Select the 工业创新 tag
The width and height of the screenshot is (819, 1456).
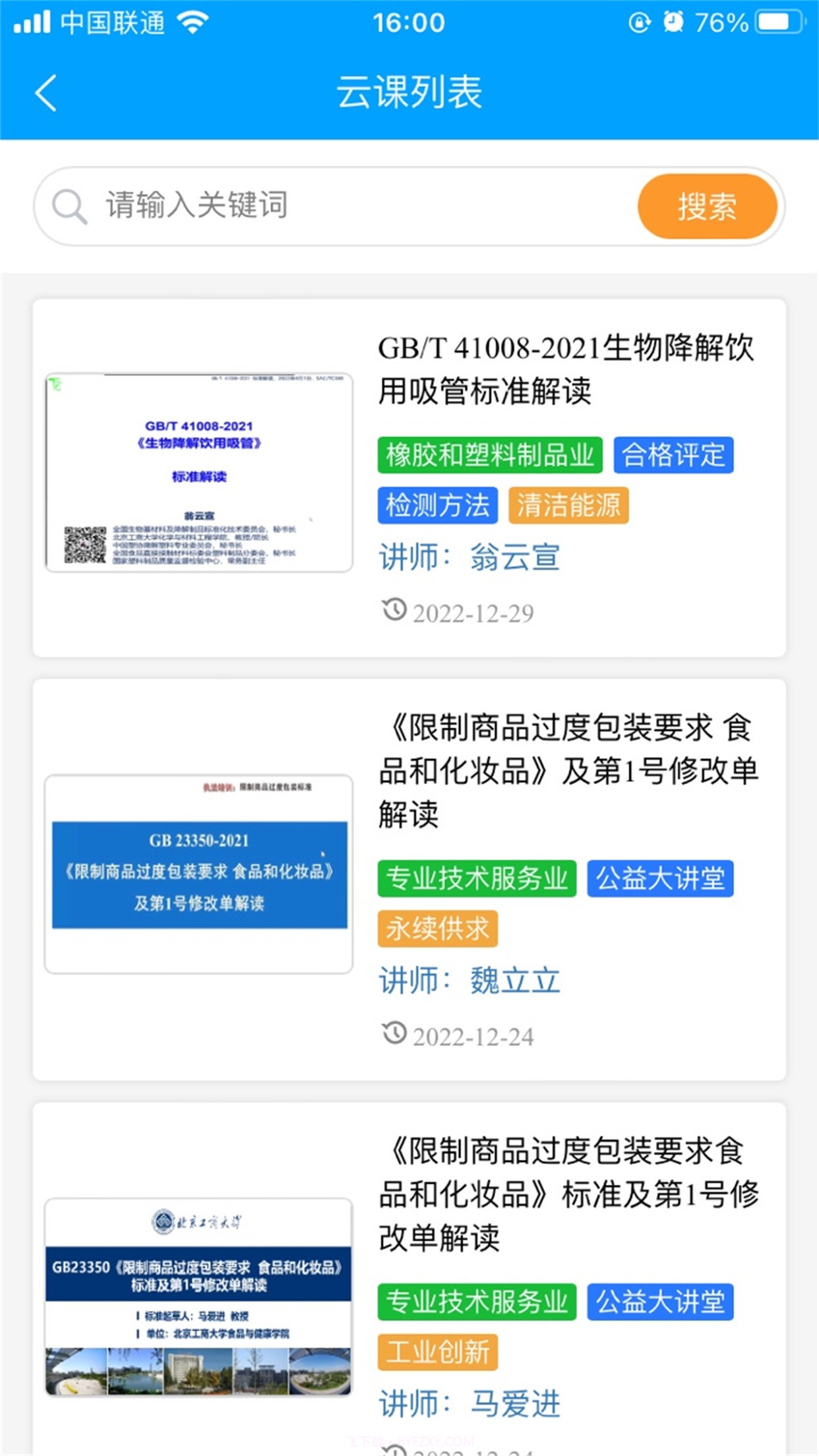437,1352
